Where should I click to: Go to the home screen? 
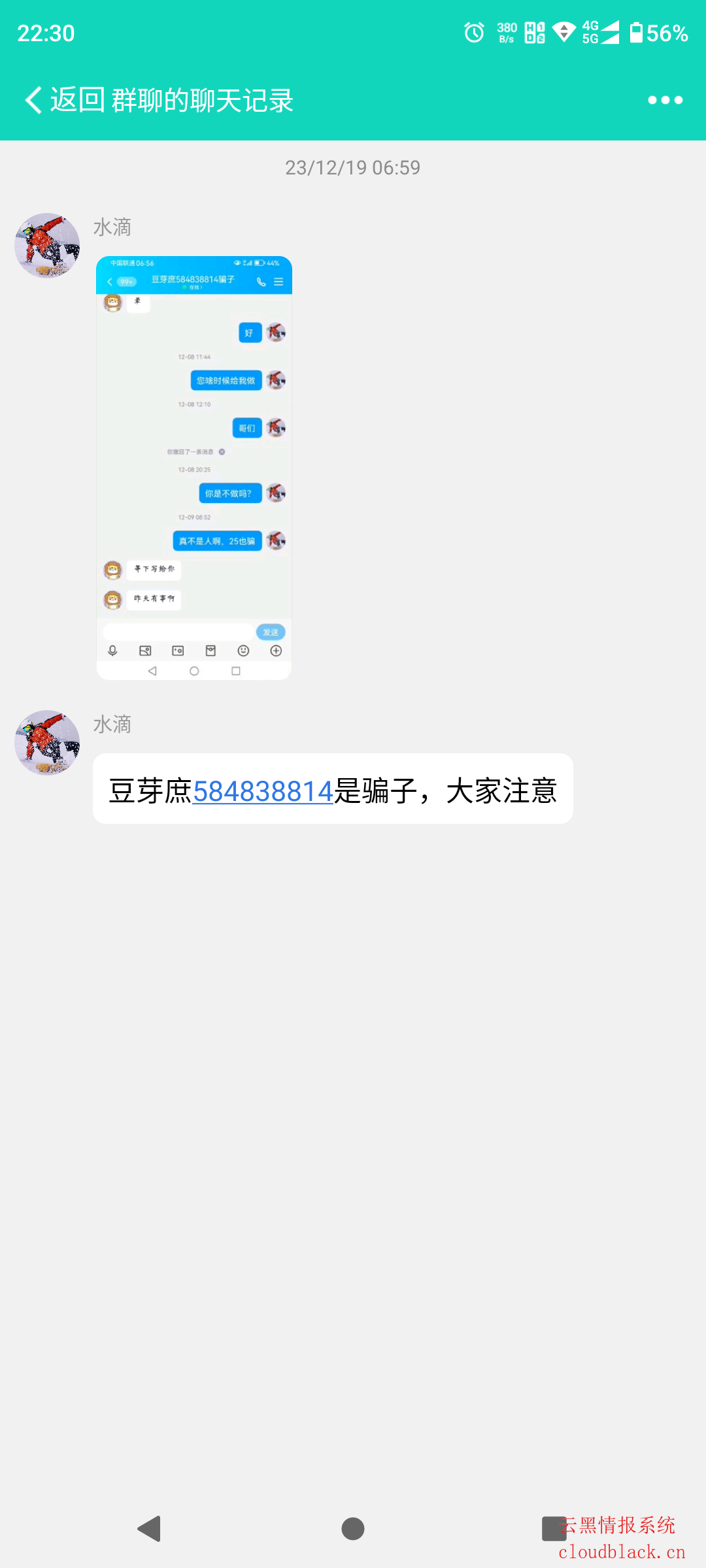point(353,1528)
